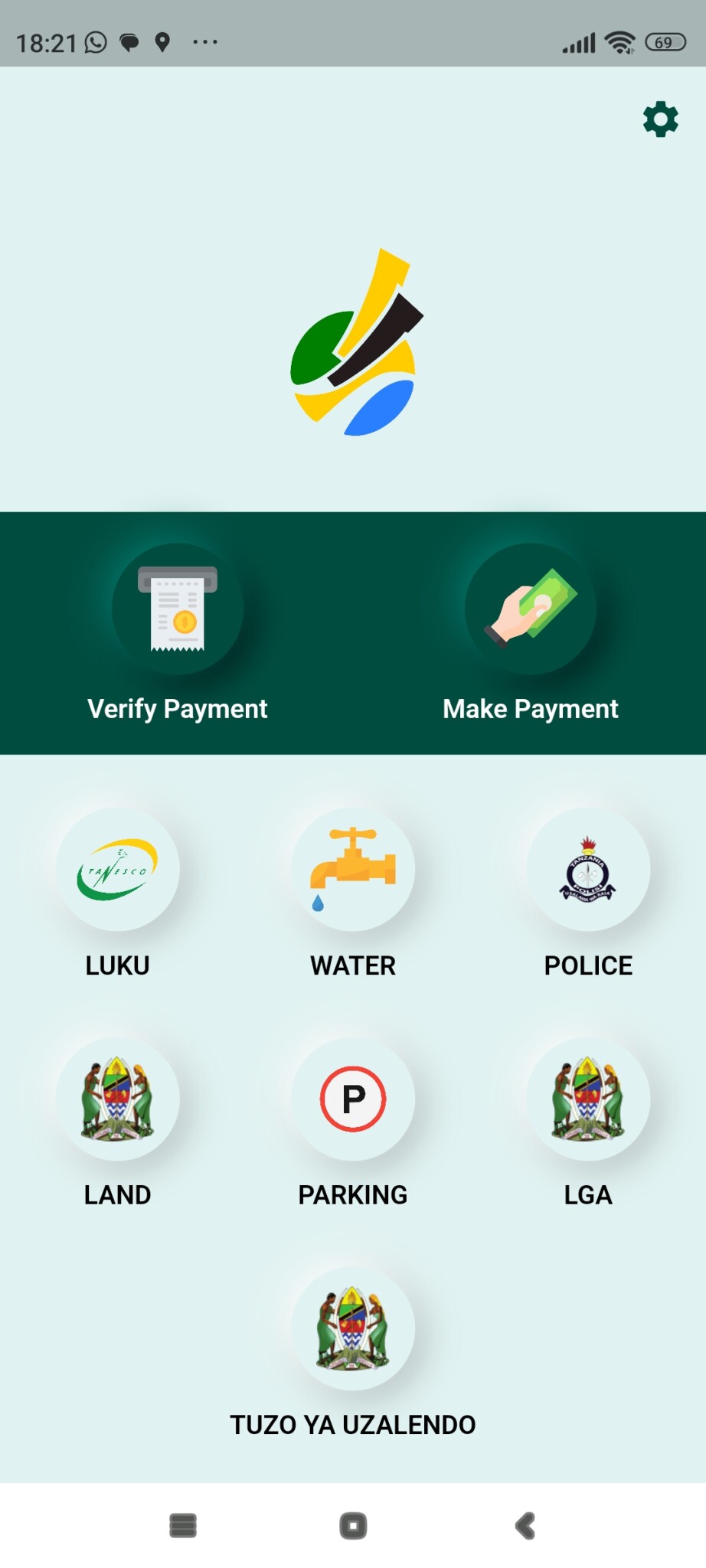706x1568 pixels.
Task: Select the LAND service
Action: [118, 1099]
